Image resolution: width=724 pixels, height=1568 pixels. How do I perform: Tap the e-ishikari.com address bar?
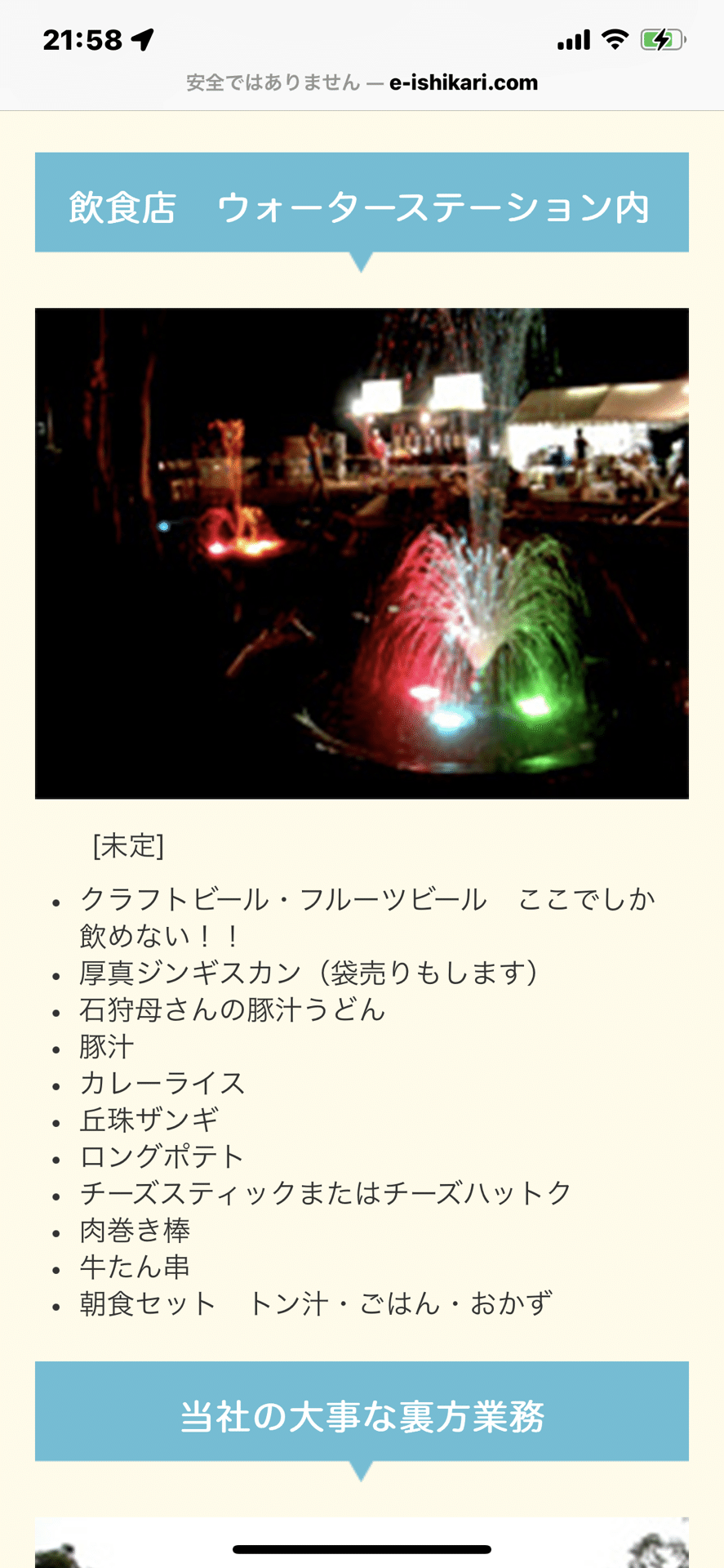pos(362,82)
